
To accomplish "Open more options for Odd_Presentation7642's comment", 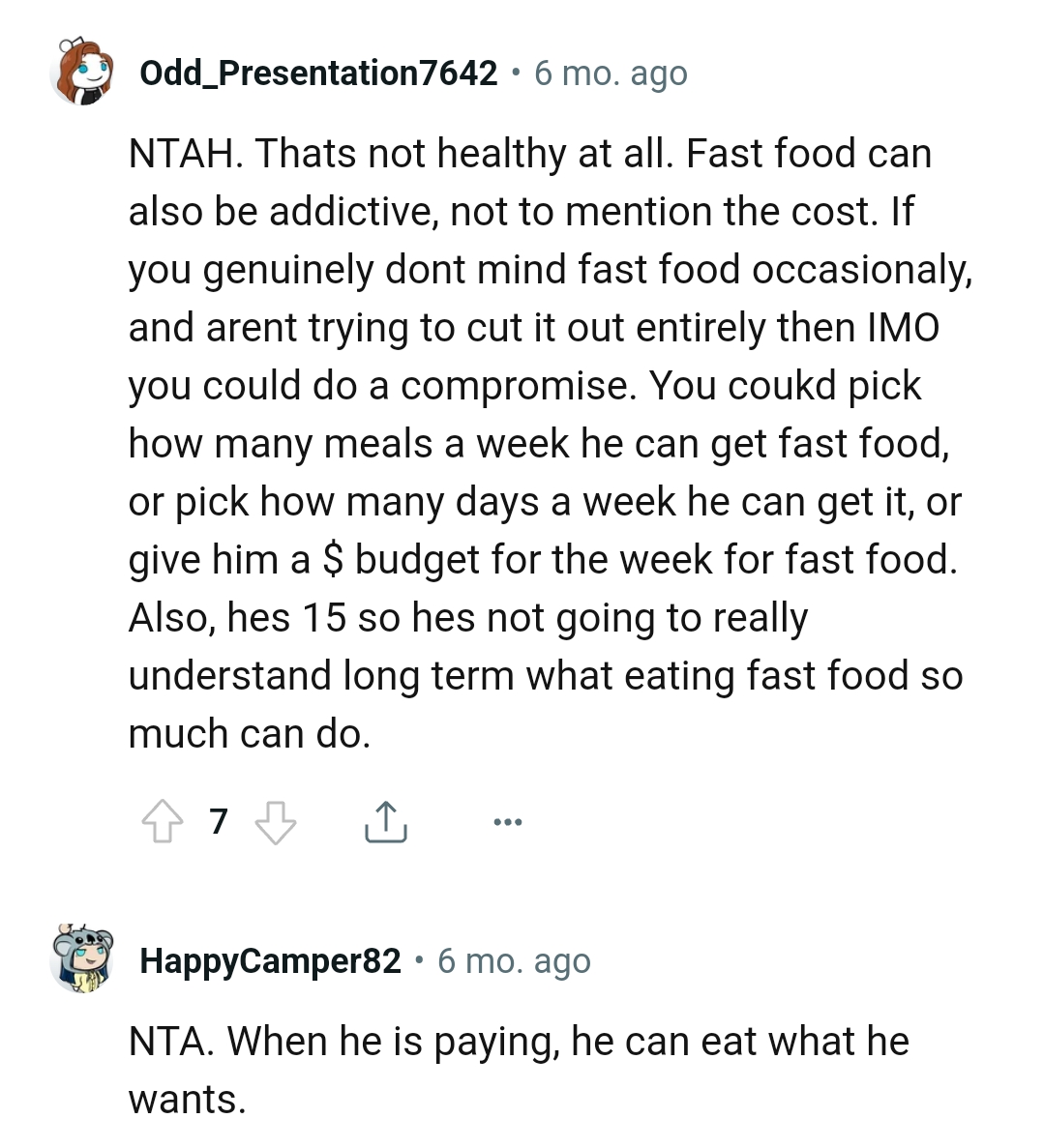I will 507,822.
